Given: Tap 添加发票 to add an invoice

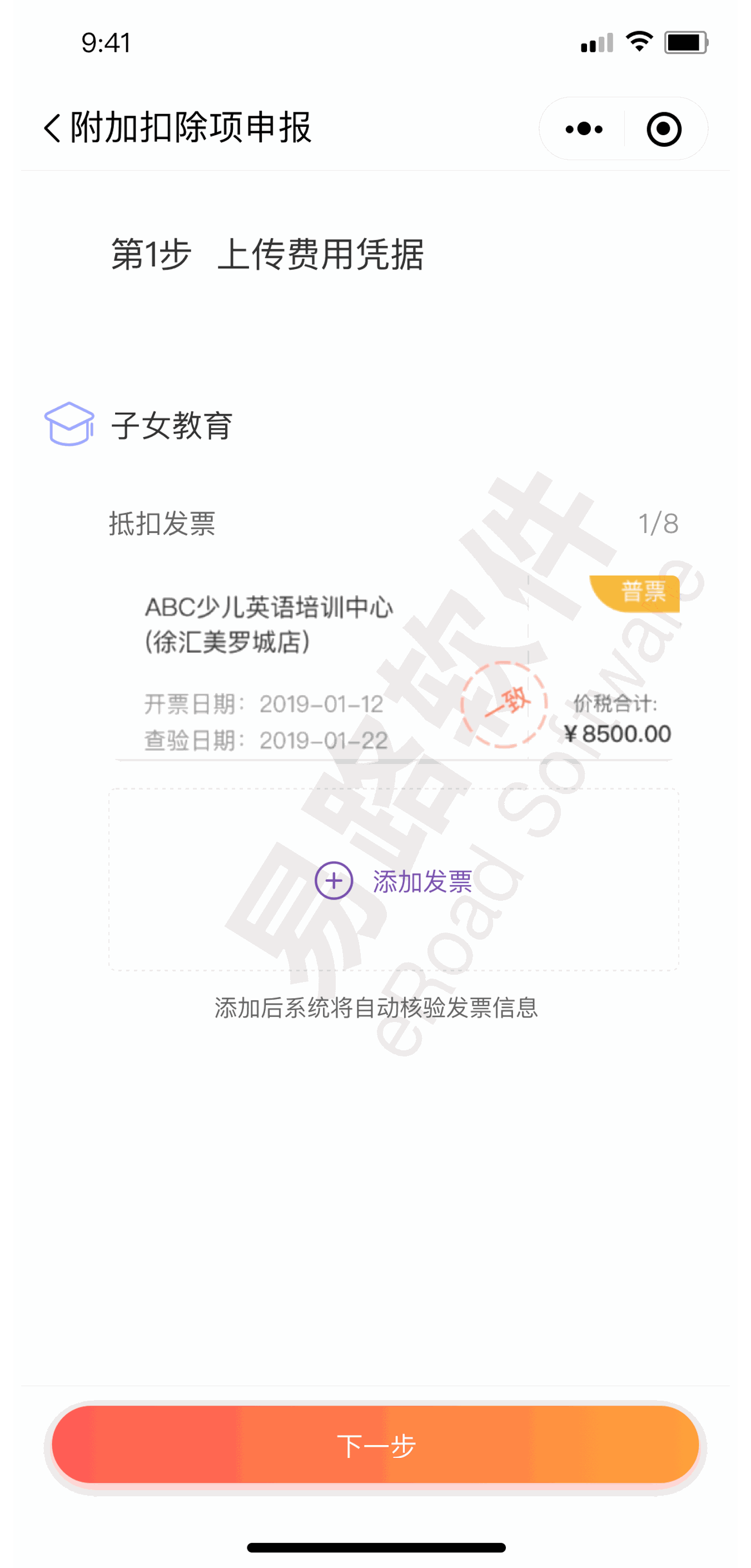Looking at the screenshot, I should pyautogui.click(x=394, y=880).
